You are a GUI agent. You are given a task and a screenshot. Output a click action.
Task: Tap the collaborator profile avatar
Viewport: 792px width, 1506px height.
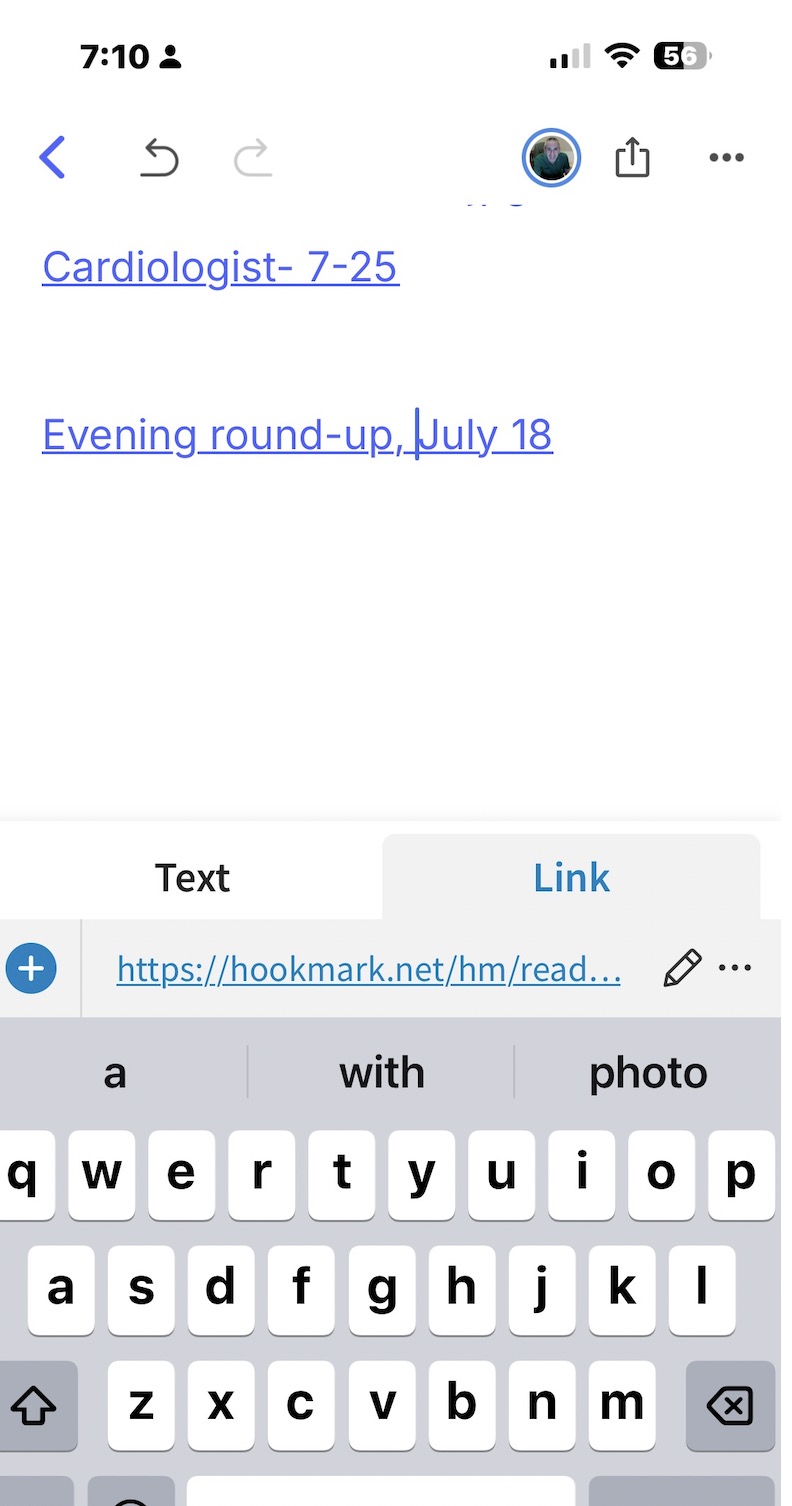551,157
